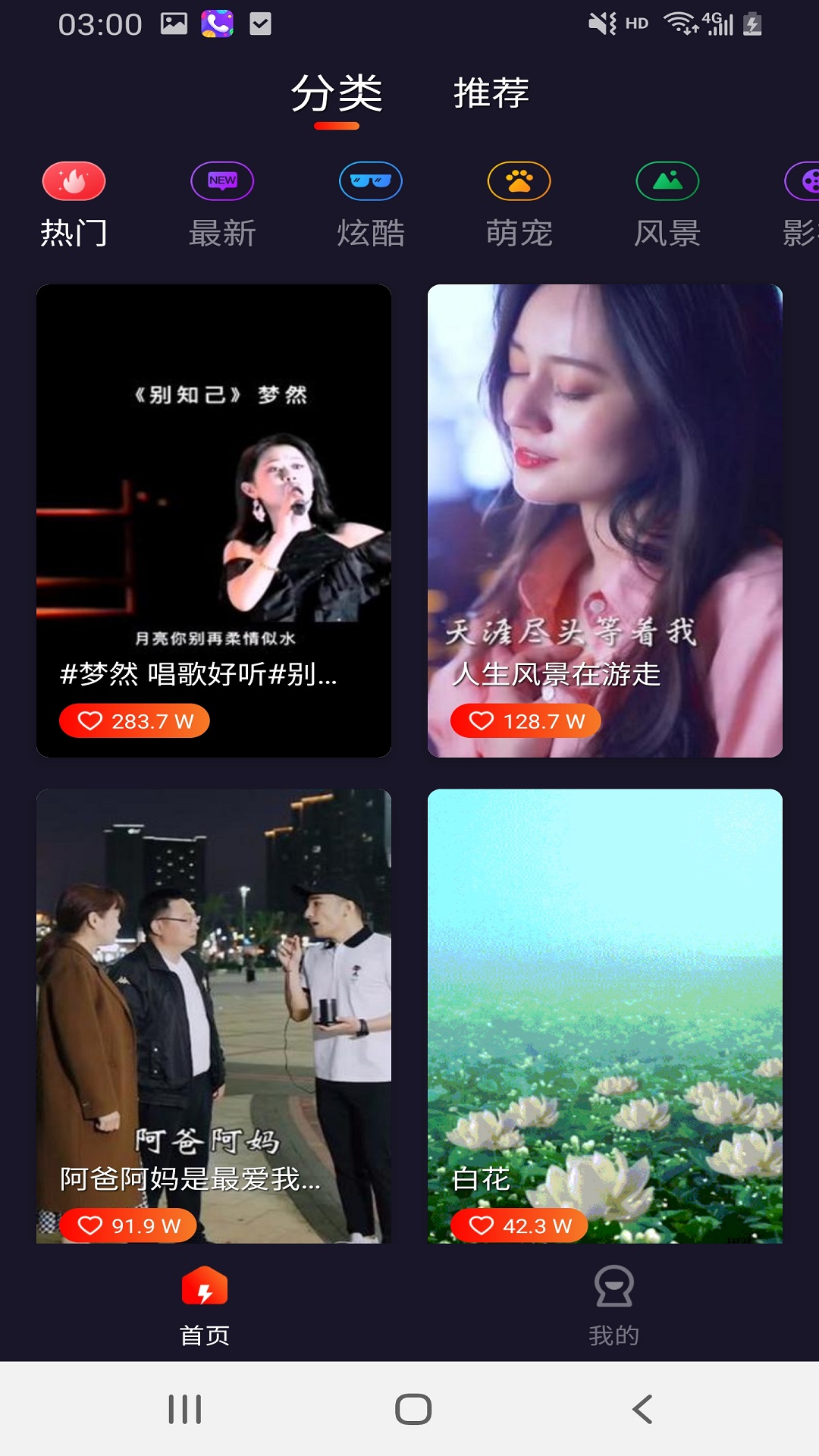This screenshot has height=1456, width=819.
Task: Select the 分类 tab
Action: click(338, 93)
